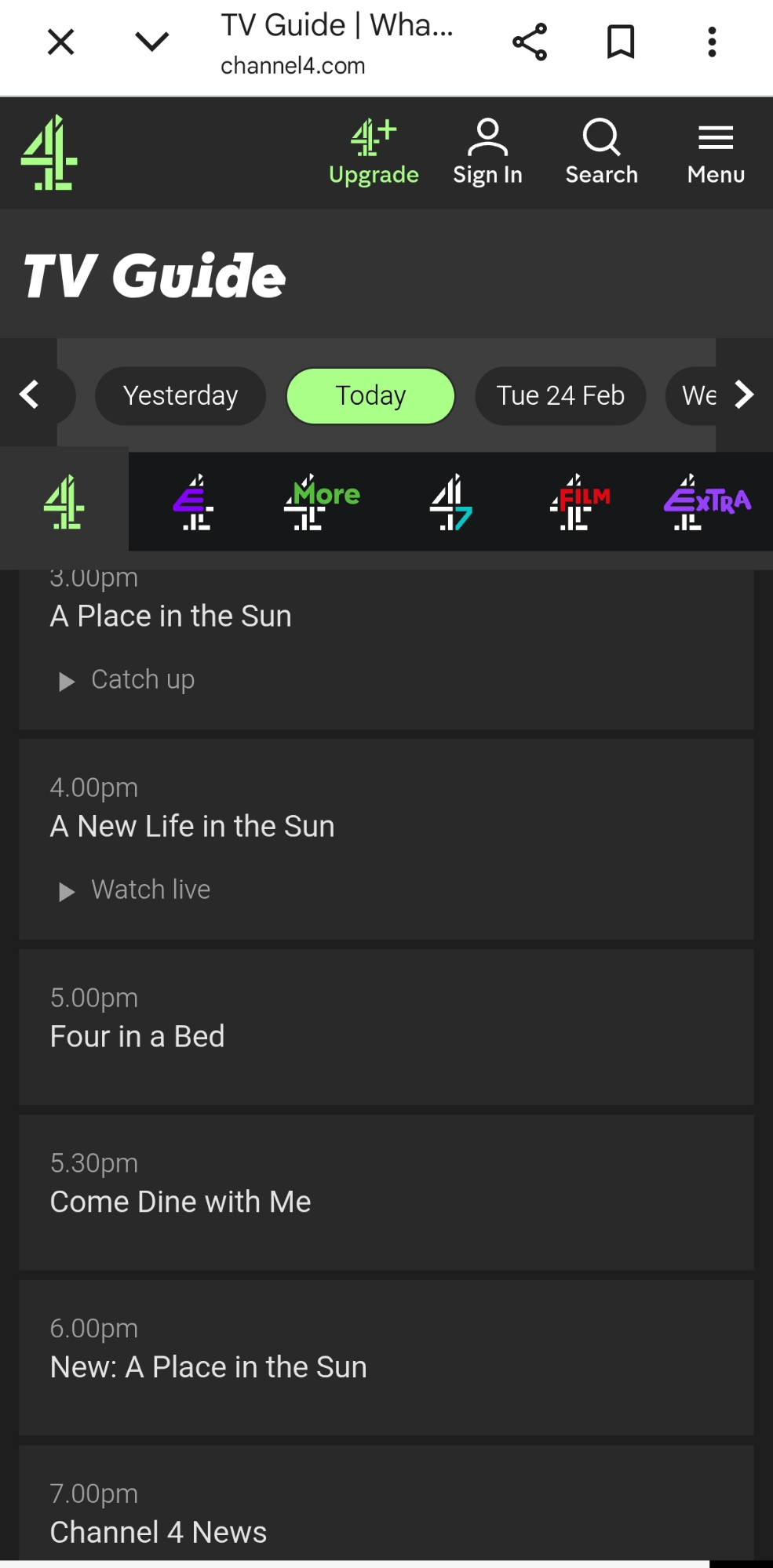Viewport: 773px width, 1568px height.
Task: Switch to the More4 channel tab
Action: click(x=322, y=502)
